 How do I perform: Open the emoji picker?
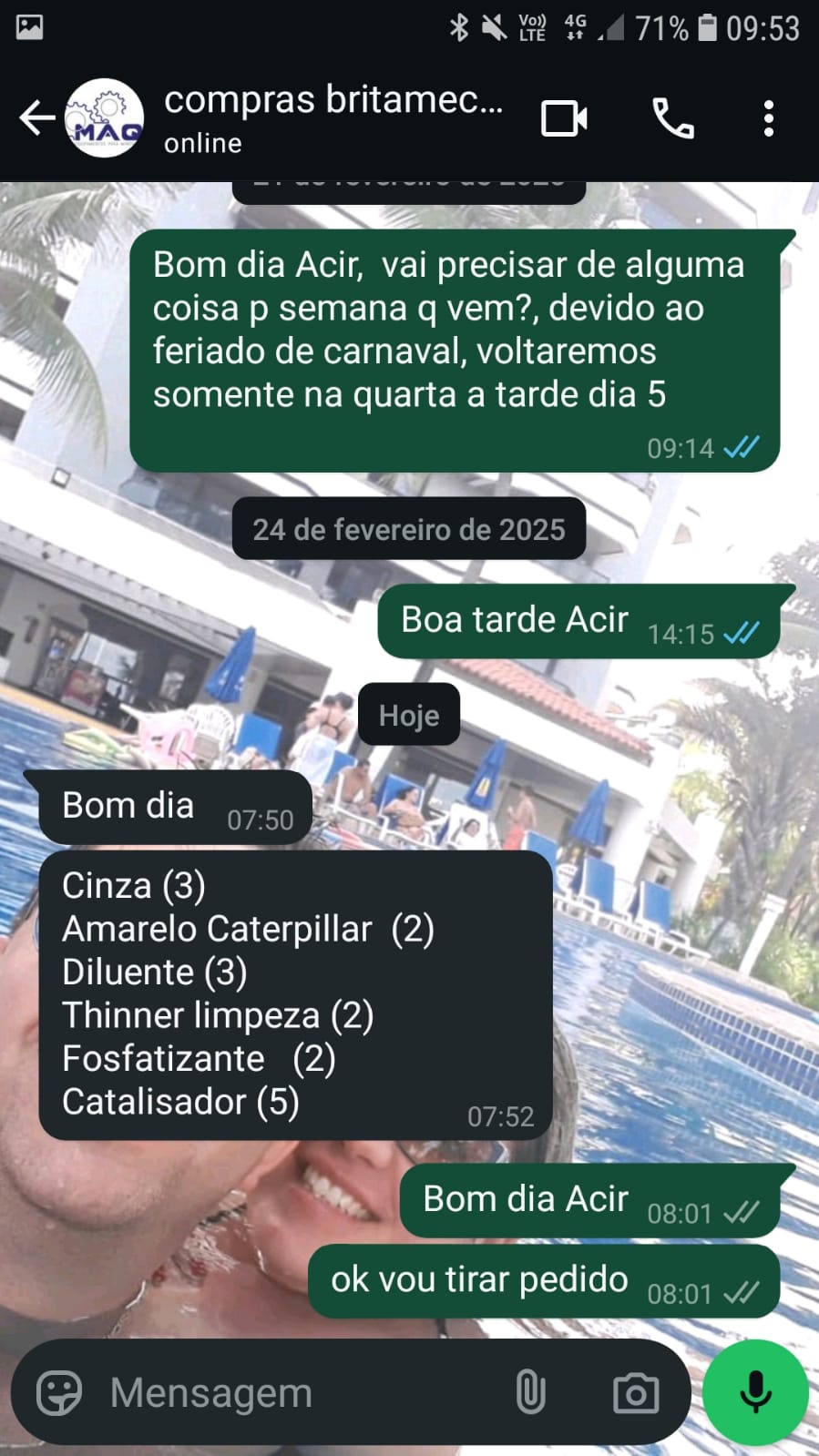tap(59, 1393)
